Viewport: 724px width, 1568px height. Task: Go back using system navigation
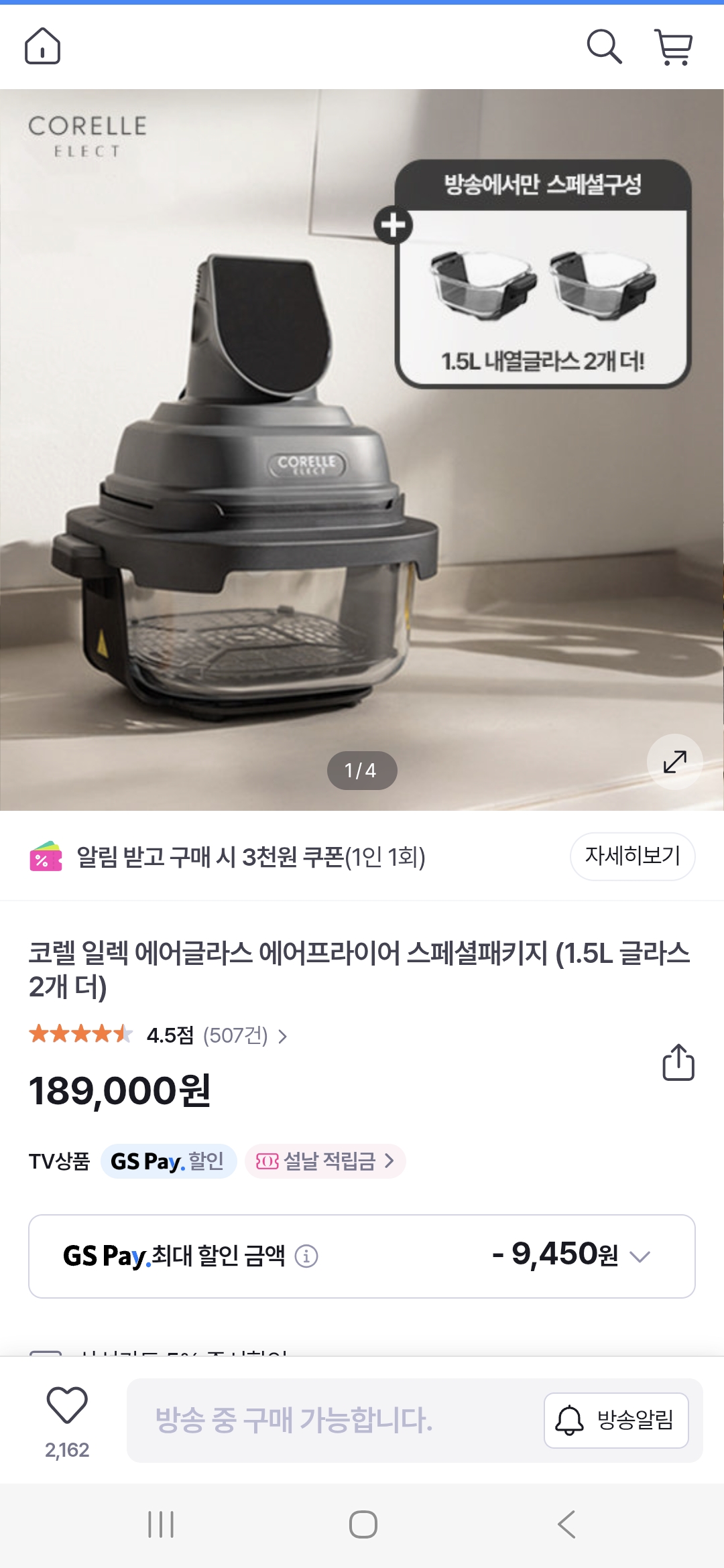[566, 1524]
